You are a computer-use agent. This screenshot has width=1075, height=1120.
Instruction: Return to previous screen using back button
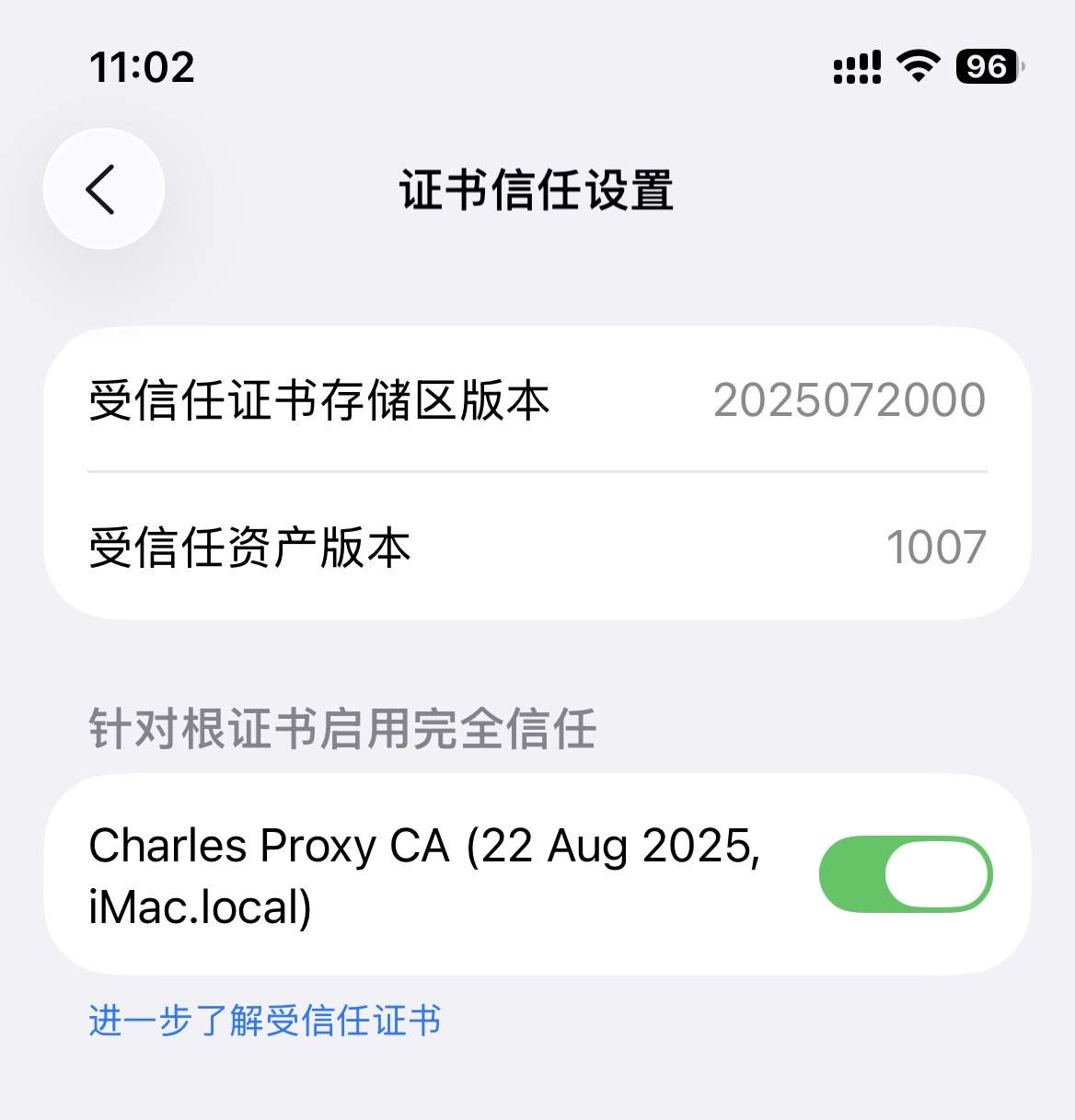(103, 188)
